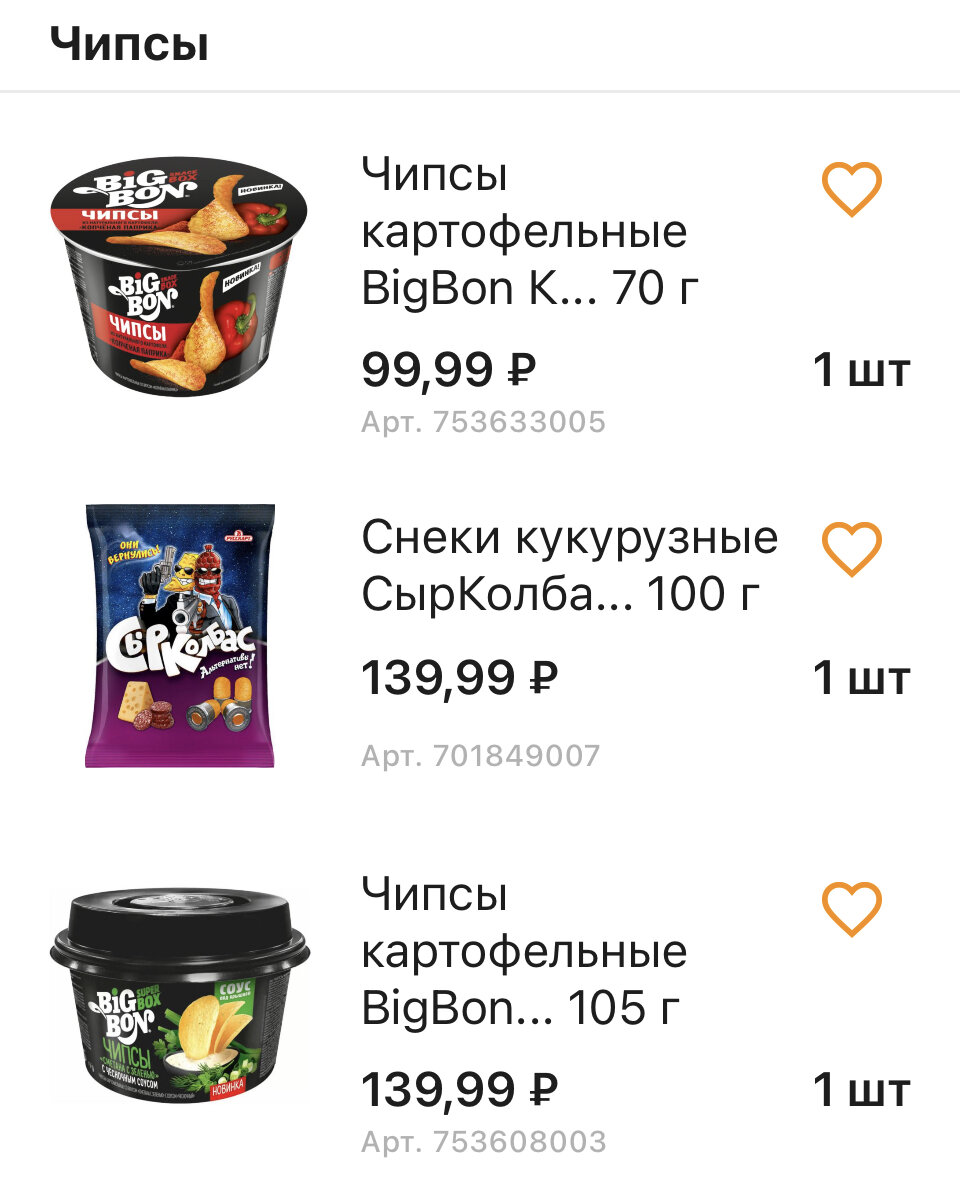Favorite the BigBon 70 g chips

pos(851,189)
